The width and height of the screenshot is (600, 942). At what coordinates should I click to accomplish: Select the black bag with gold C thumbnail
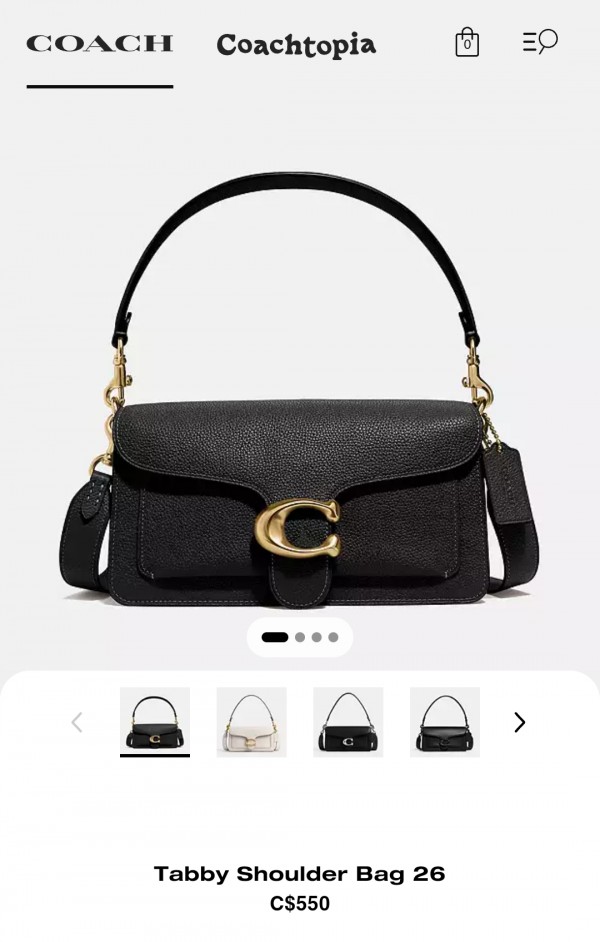pyautogui.click(x=155, y=721)
